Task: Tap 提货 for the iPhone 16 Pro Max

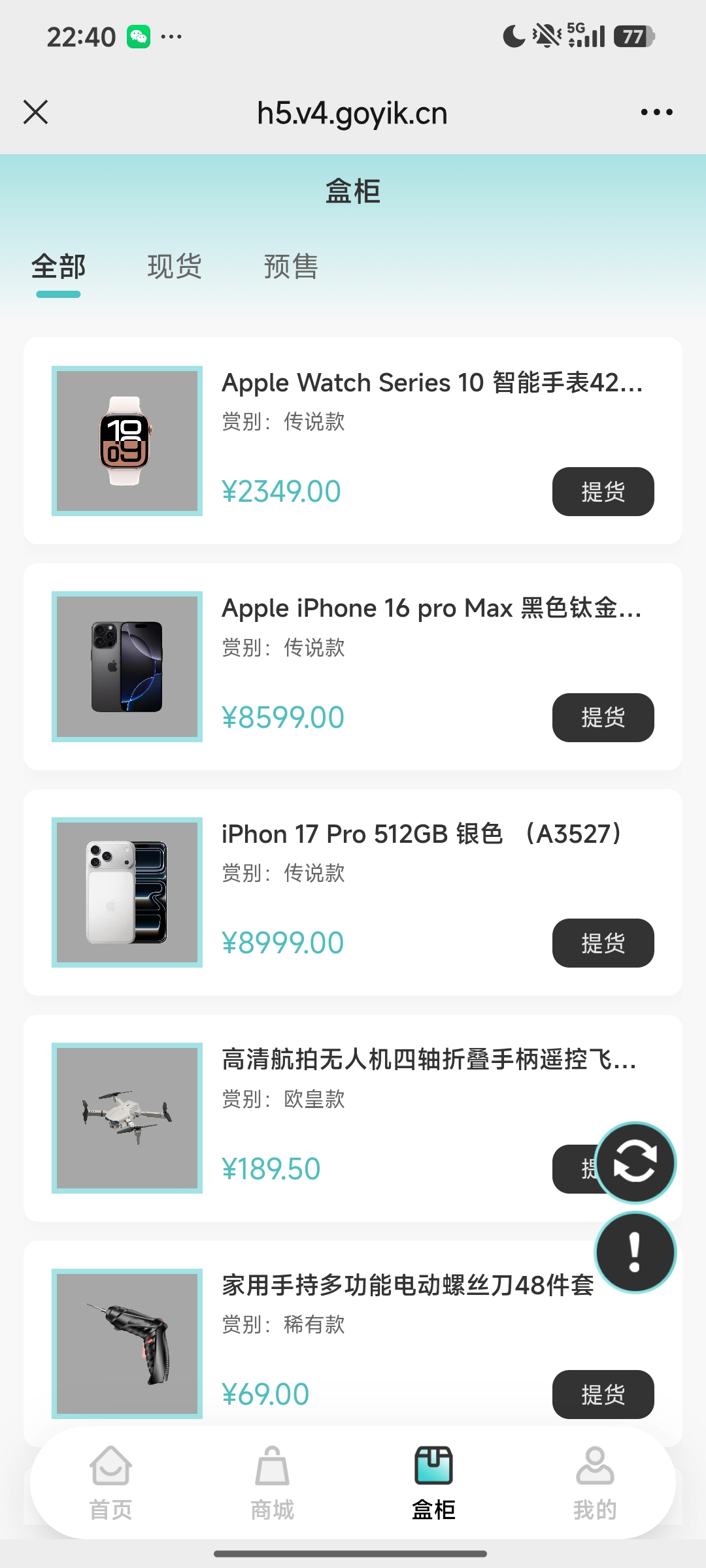Action: click(603, 717)
